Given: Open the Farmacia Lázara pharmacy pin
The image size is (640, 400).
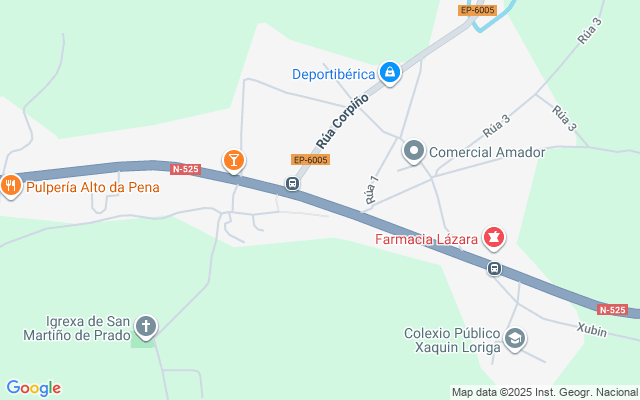Looking at the screenshot, I should [x=493, y=238].
